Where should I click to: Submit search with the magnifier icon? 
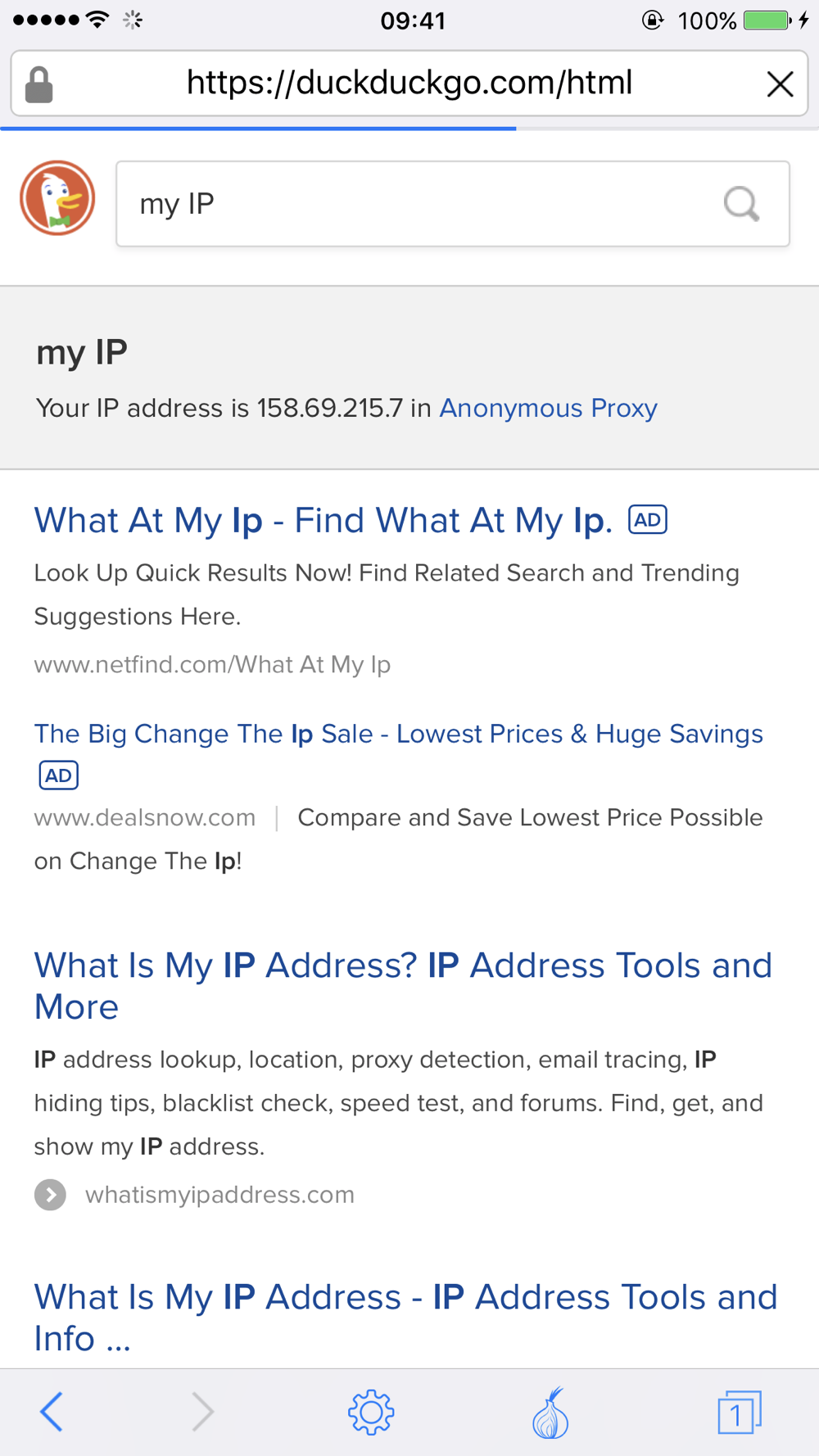coord(742,204)
